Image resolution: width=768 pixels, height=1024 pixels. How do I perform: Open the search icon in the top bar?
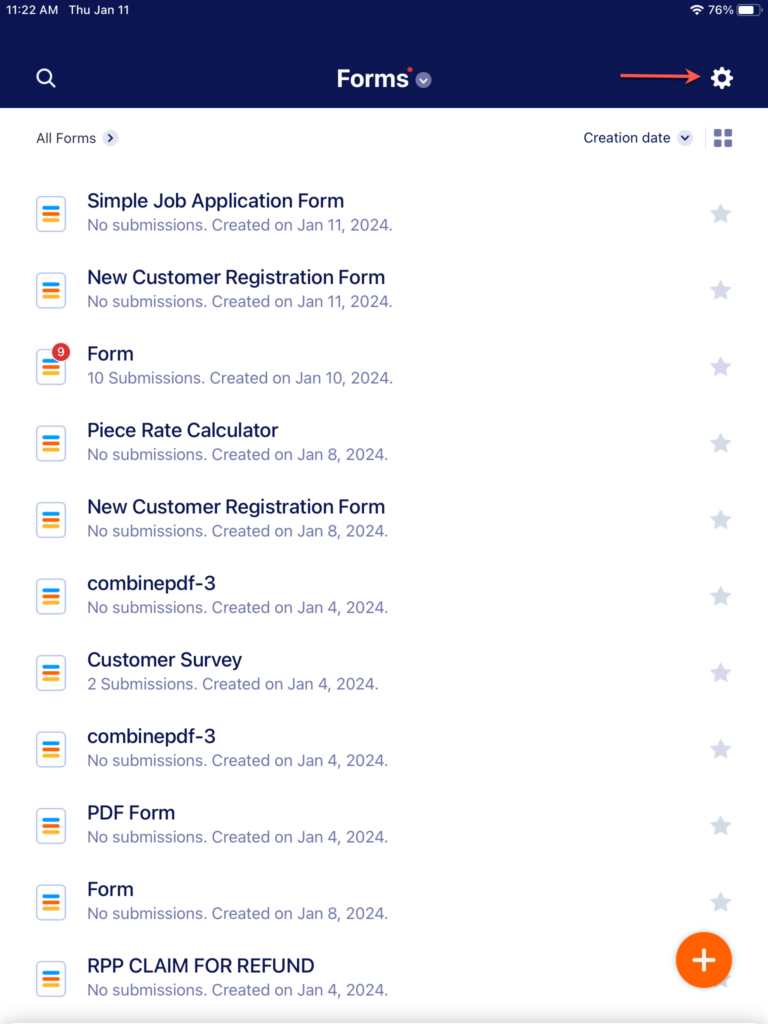pos(46,78)
